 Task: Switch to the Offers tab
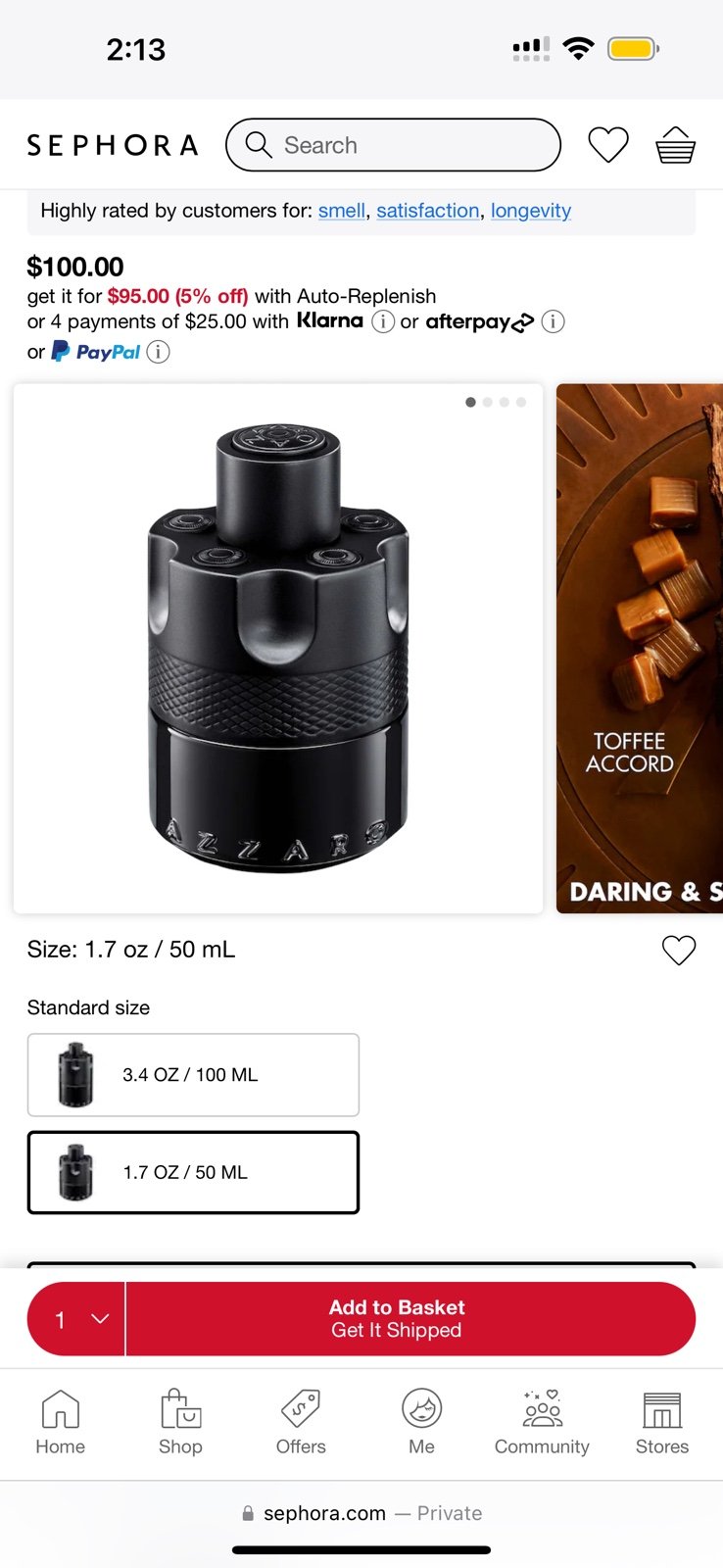point(301,1423)
